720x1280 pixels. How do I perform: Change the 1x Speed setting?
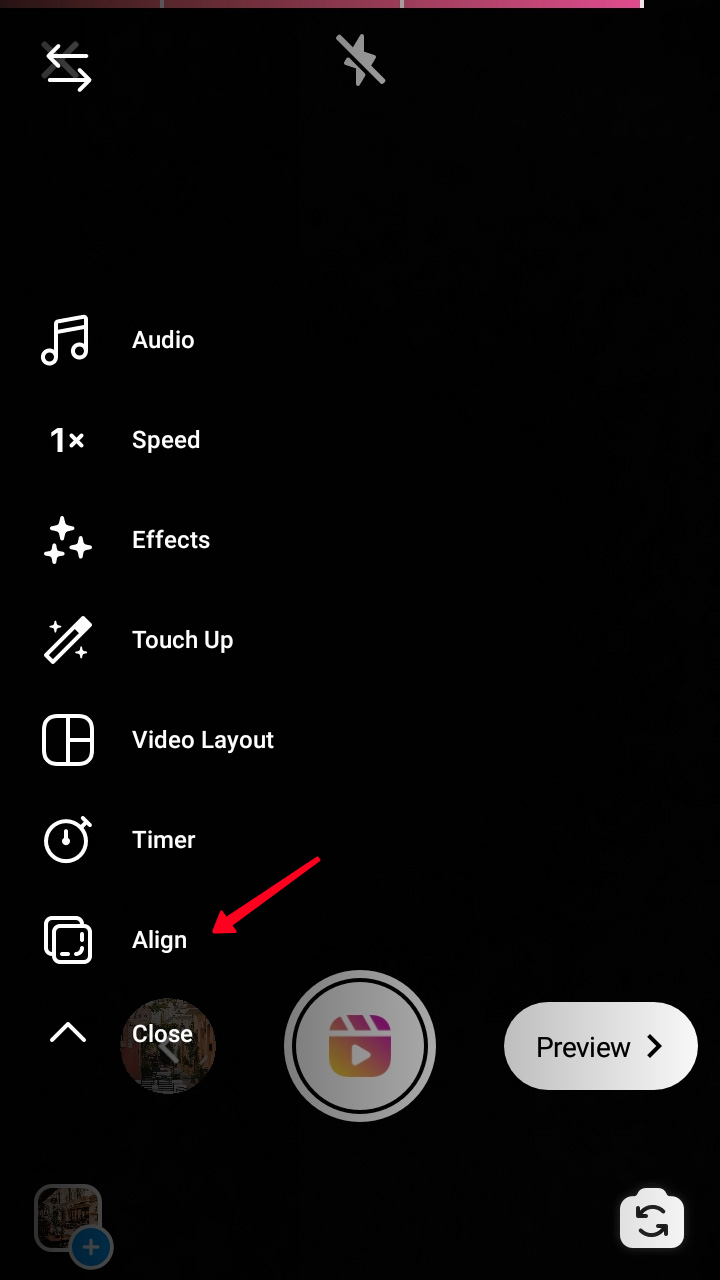tap(66, 440)
